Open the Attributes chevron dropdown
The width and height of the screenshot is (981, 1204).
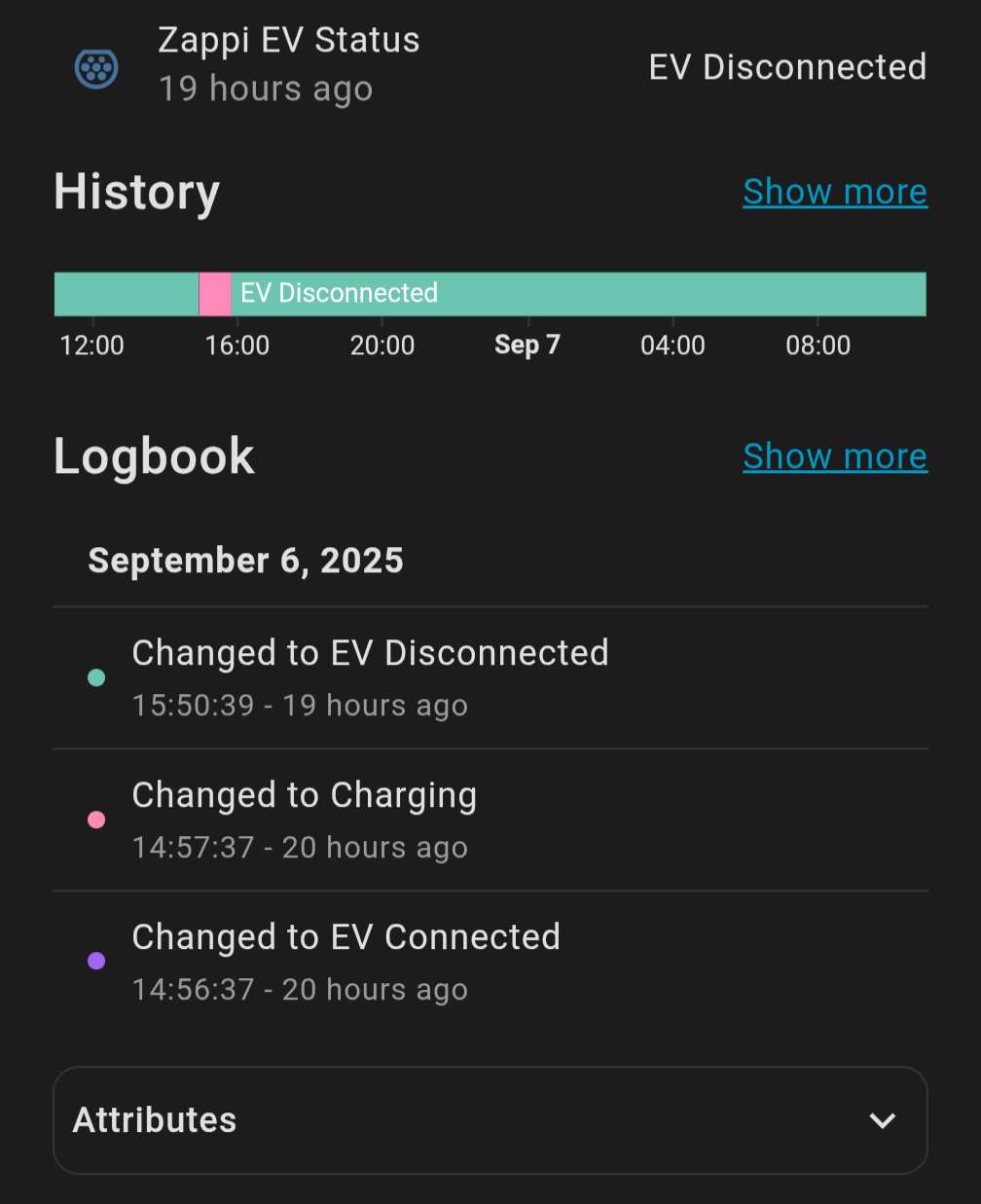point(881,1119)
